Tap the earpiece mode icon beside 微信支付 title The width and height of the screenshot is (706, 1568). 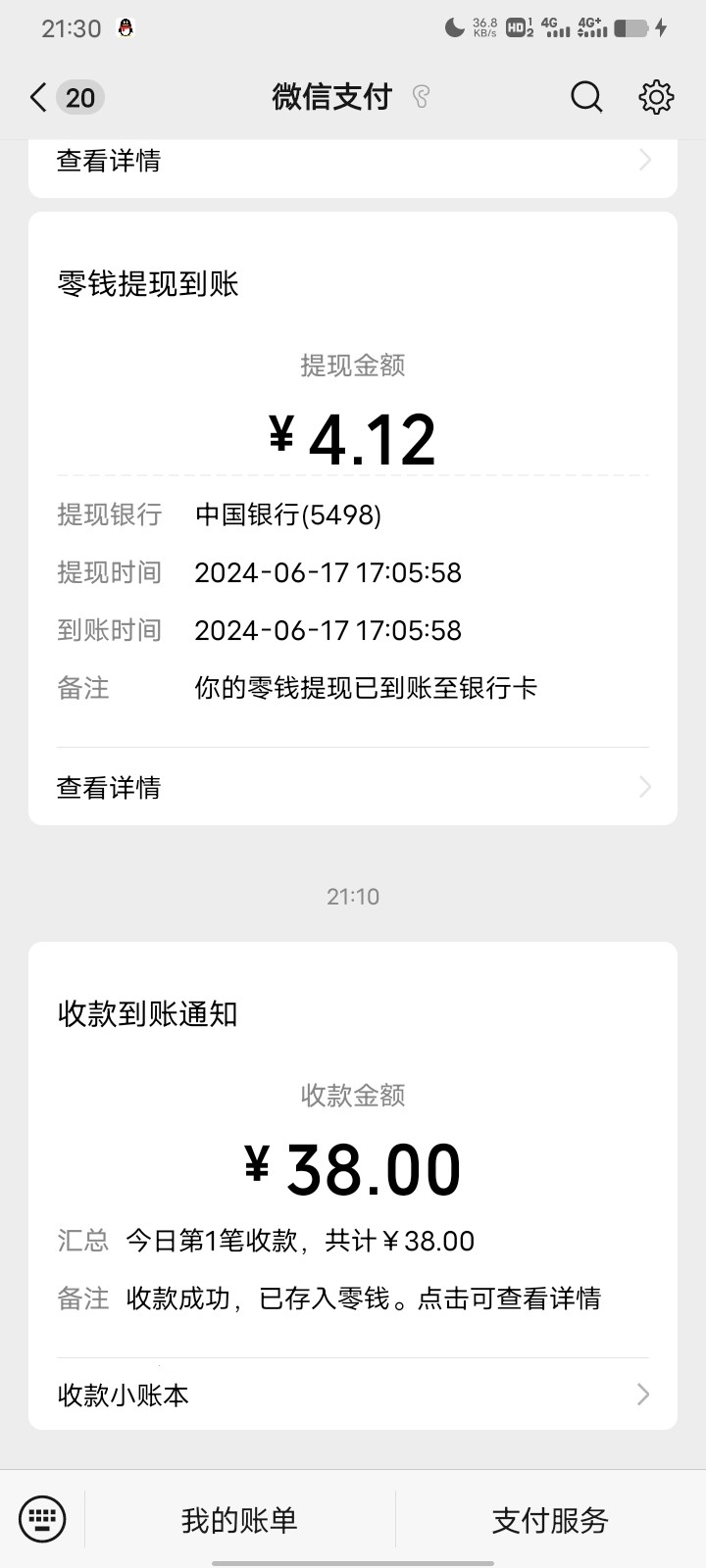(422, 97)
